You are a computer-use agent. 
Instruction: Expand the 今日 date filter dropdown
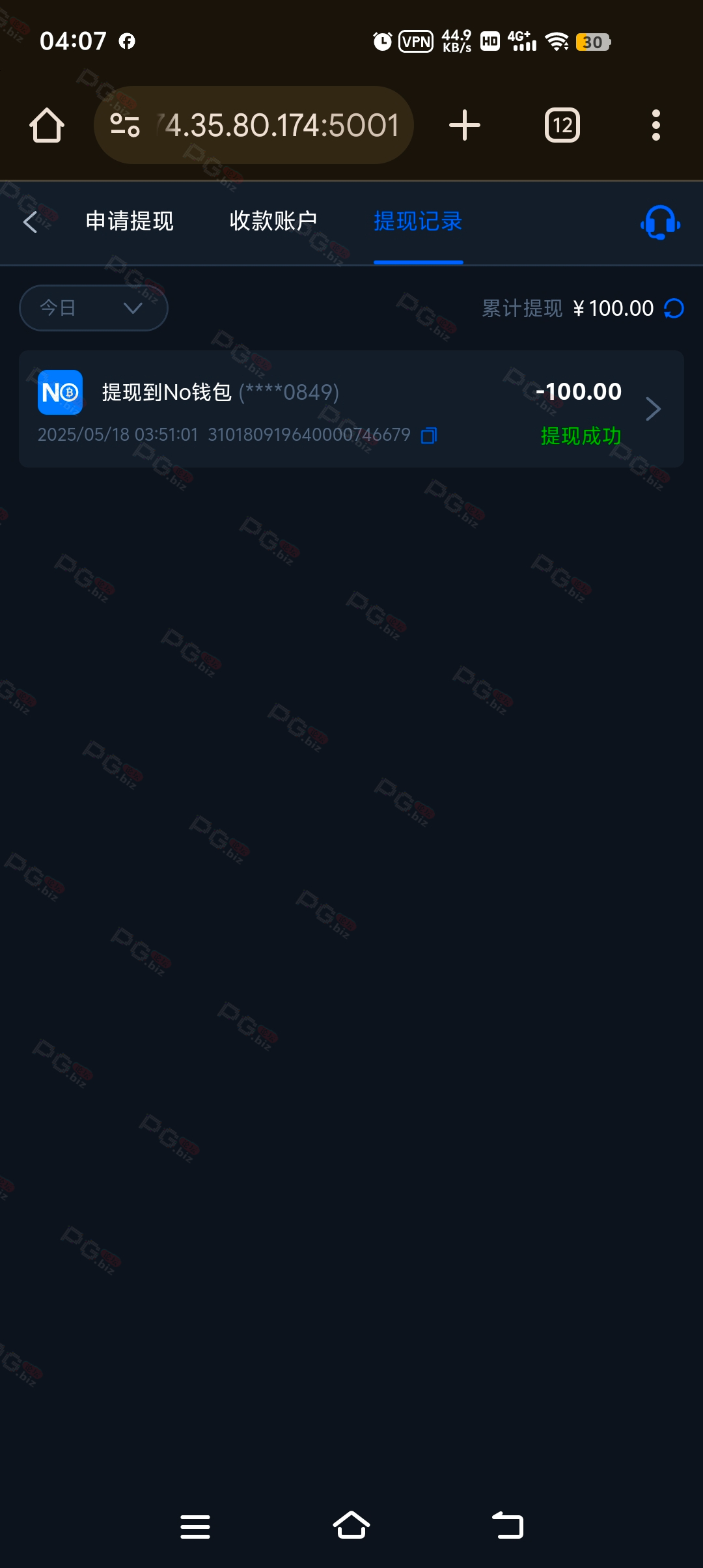[94, 308]
